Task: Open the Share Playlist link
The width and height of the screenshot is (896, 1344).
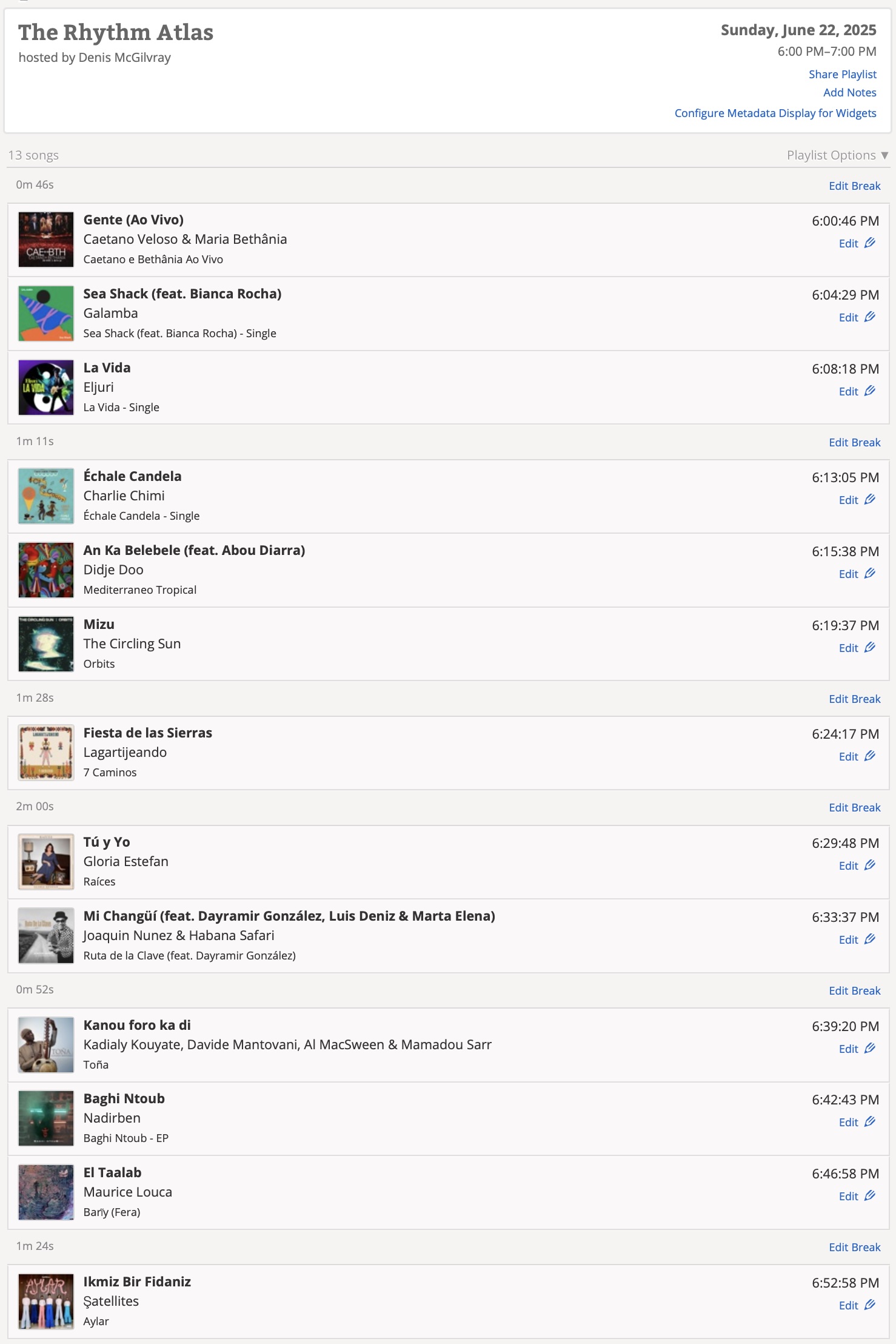Action: 842,74
